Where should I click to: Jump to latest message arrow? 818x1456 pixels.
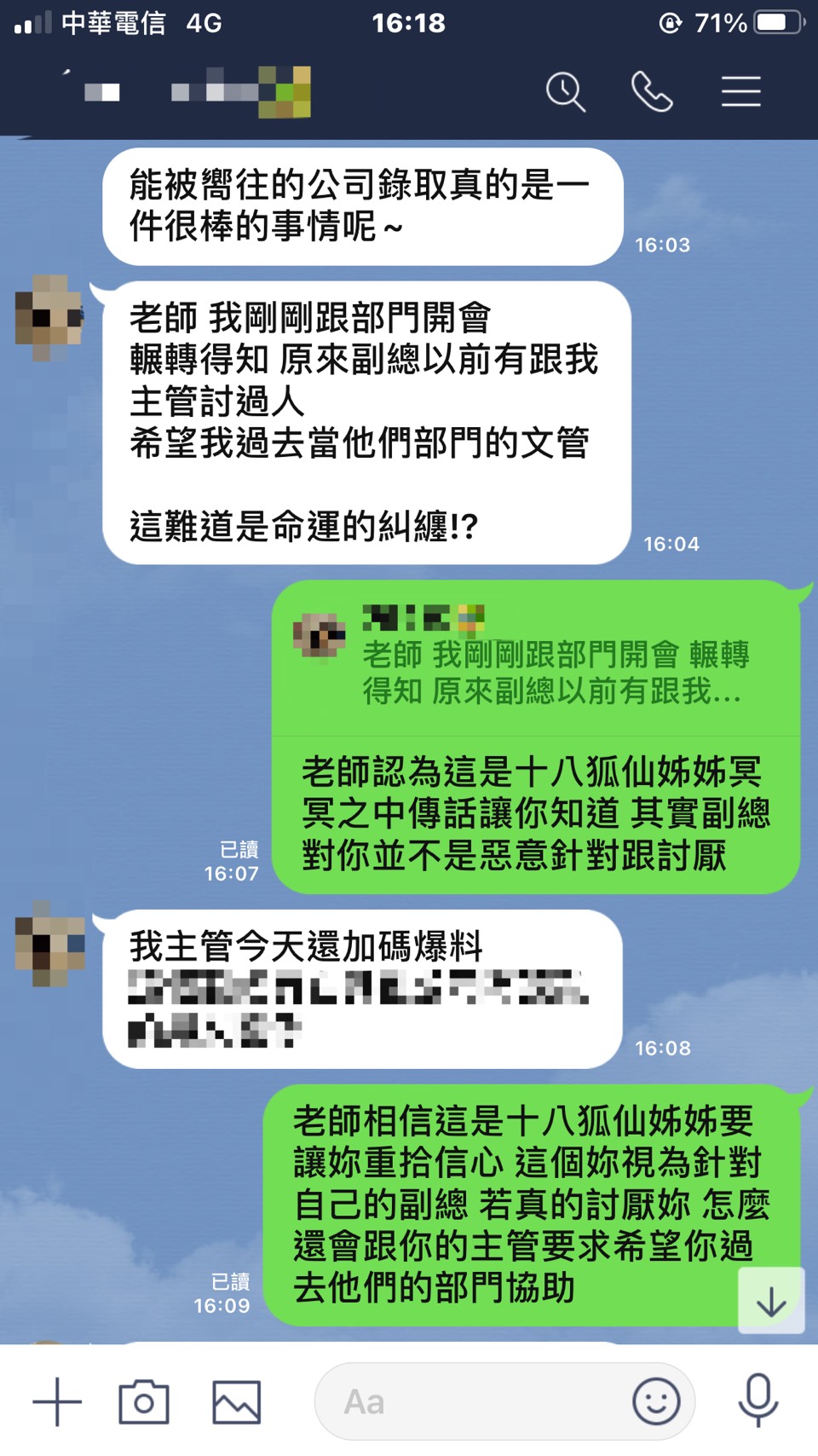click(x=771, y=1300)
